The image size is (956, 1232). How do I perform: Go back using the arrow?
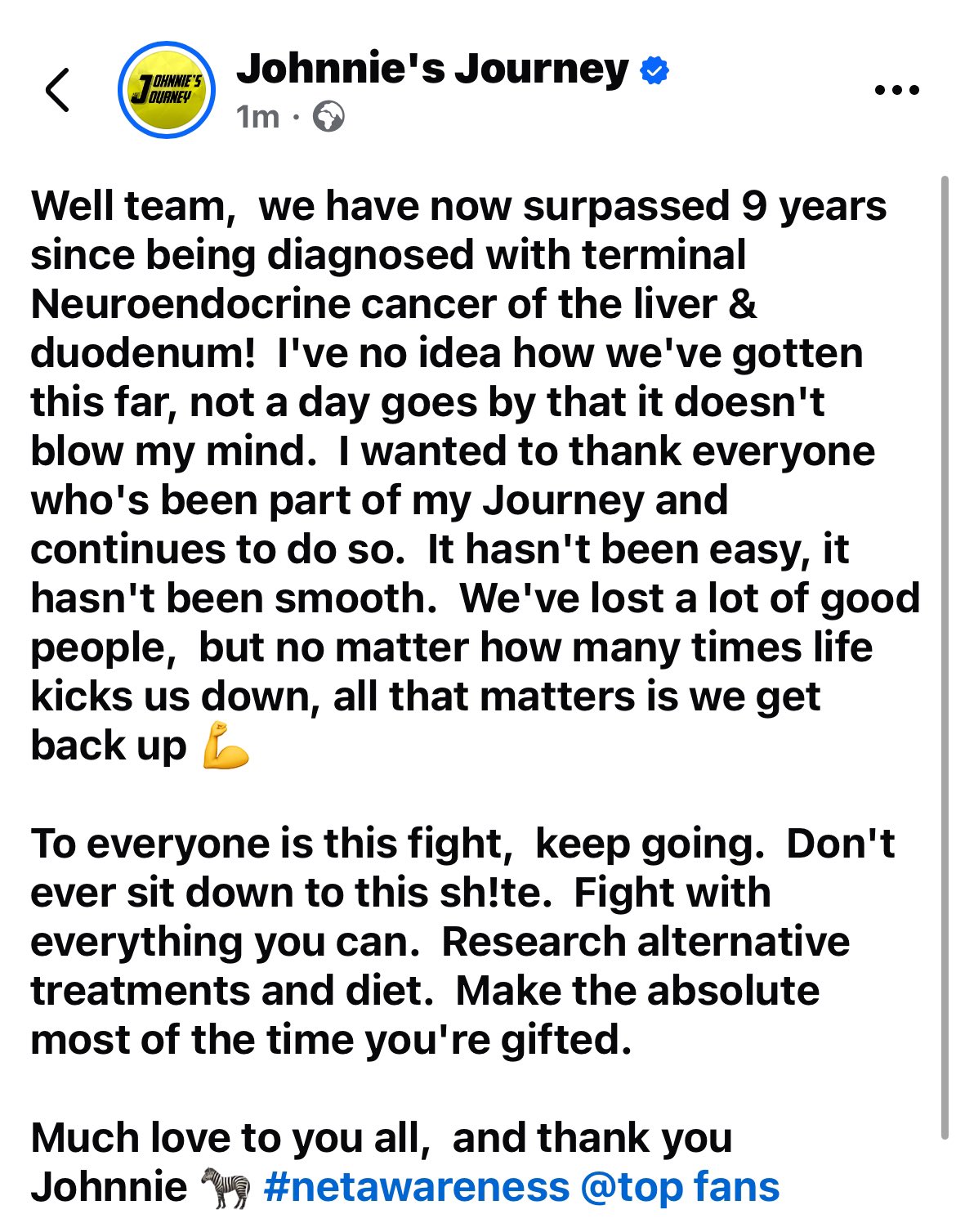58,90
